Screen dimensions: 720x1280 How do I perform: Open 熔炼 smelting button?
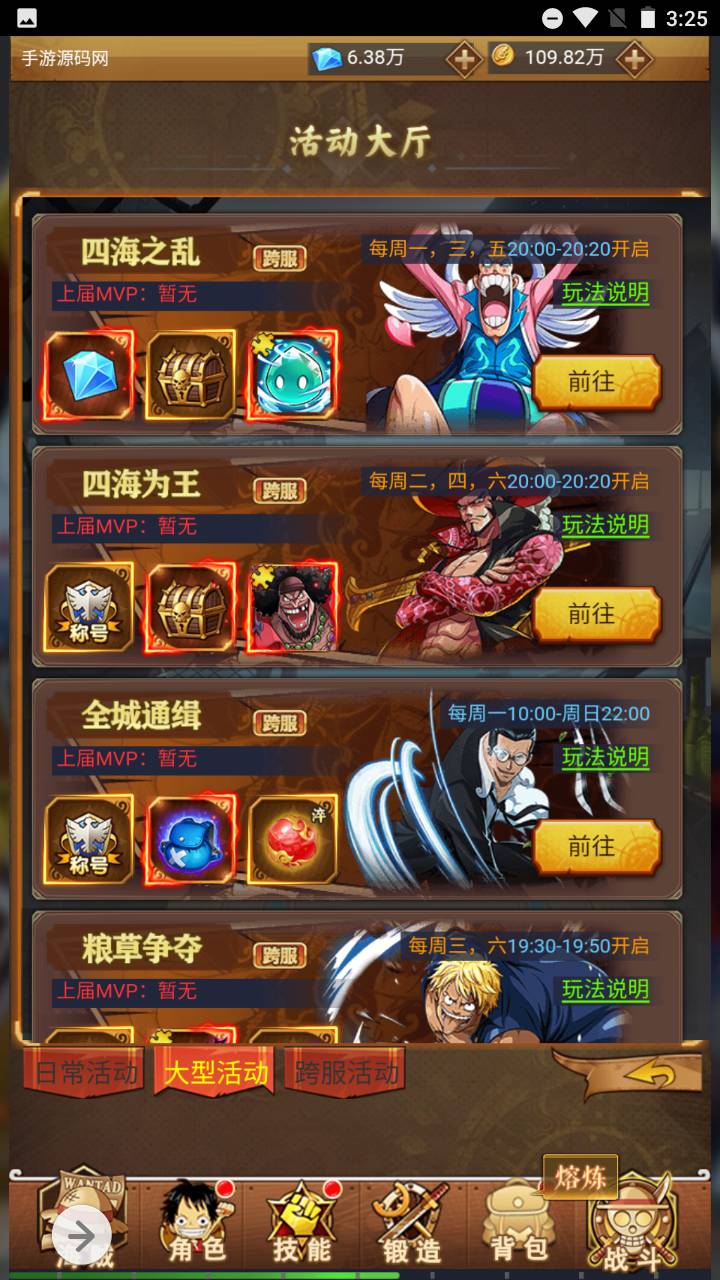coord(580,1177)
